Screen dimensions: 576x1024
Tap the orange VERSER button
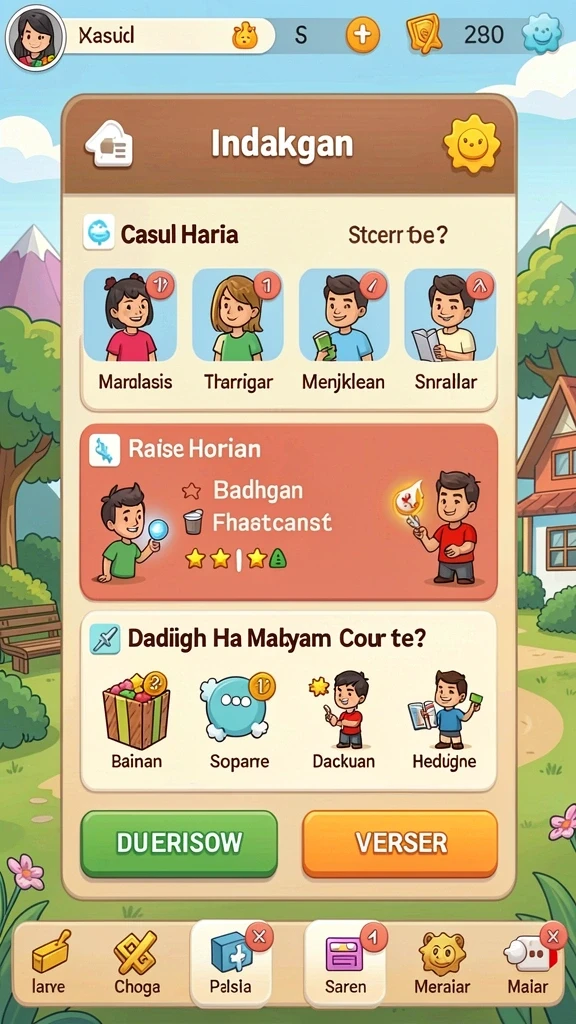click(400, 843)
